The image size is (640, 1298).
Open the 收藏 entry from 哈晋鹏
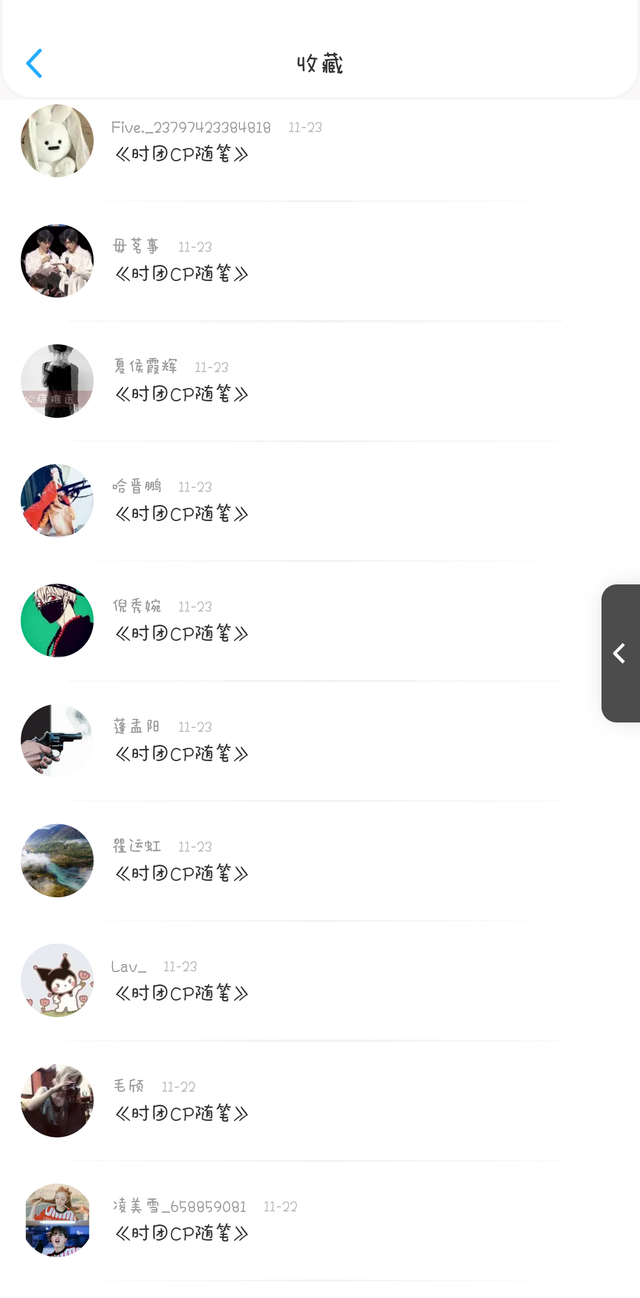pyautogui.click(x=181, y=514)
